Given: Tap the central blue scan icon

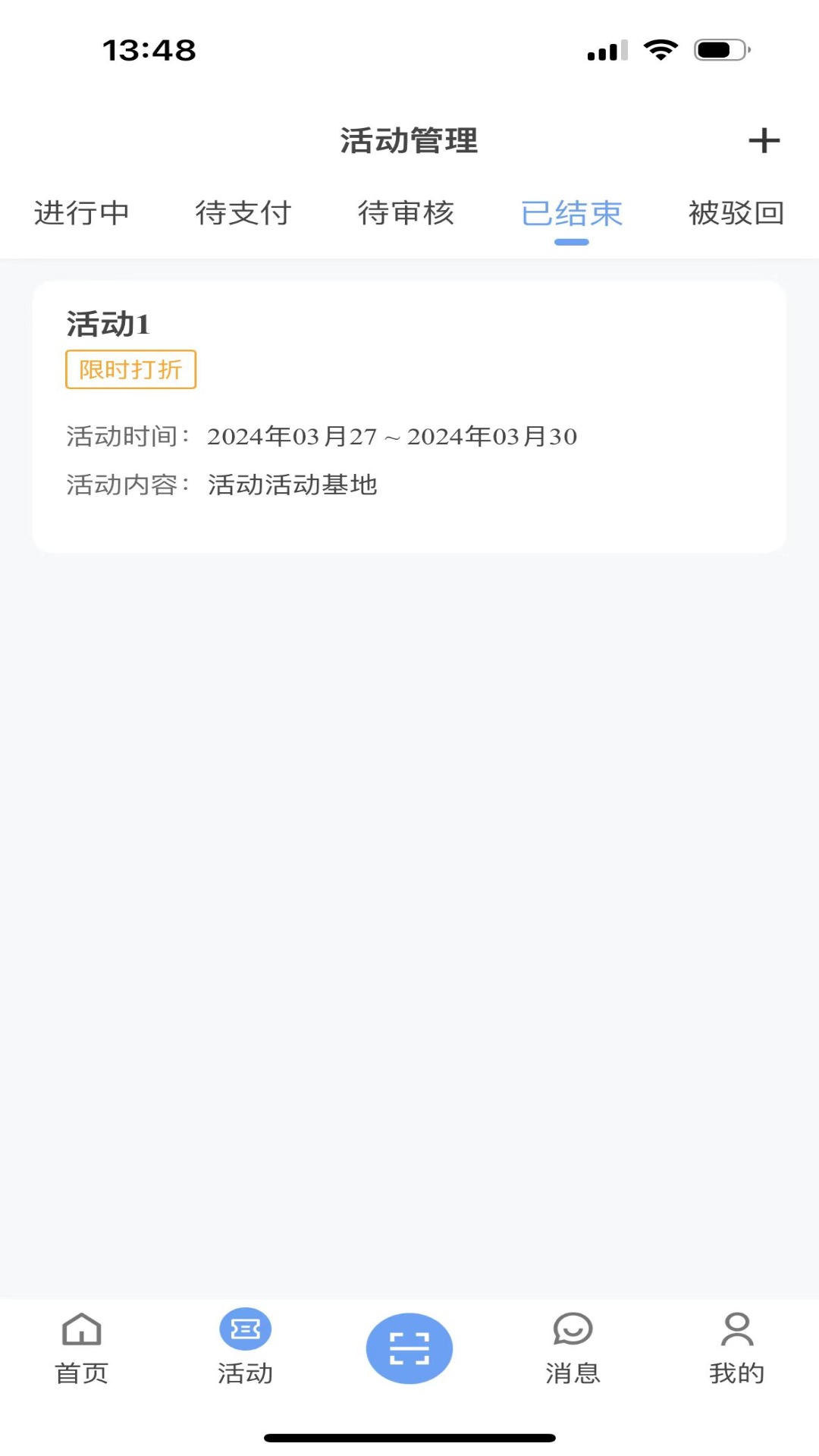Looking at the screenshot, I should 409,1348.
